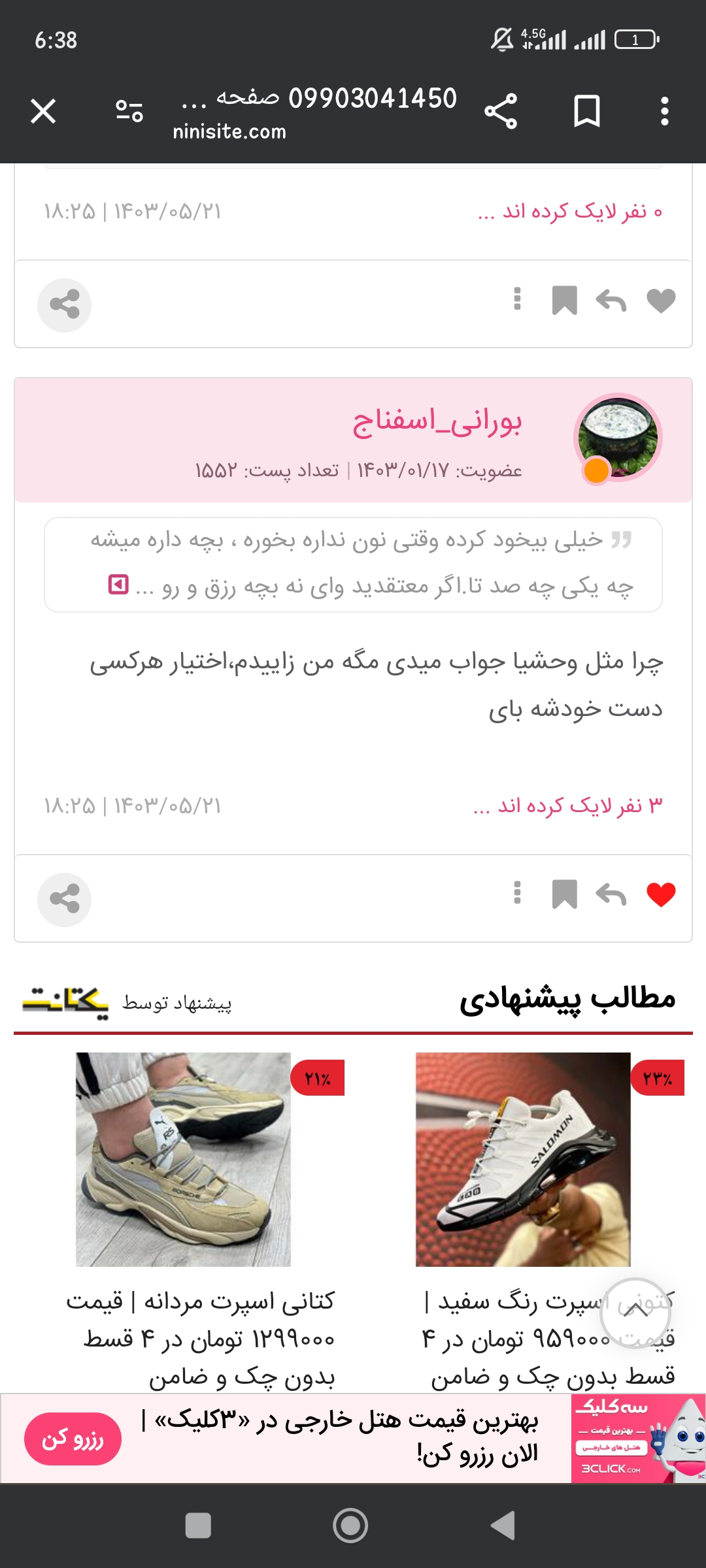View the ۳ people who liked the post

pyautogui.click(x=567, y=806)
